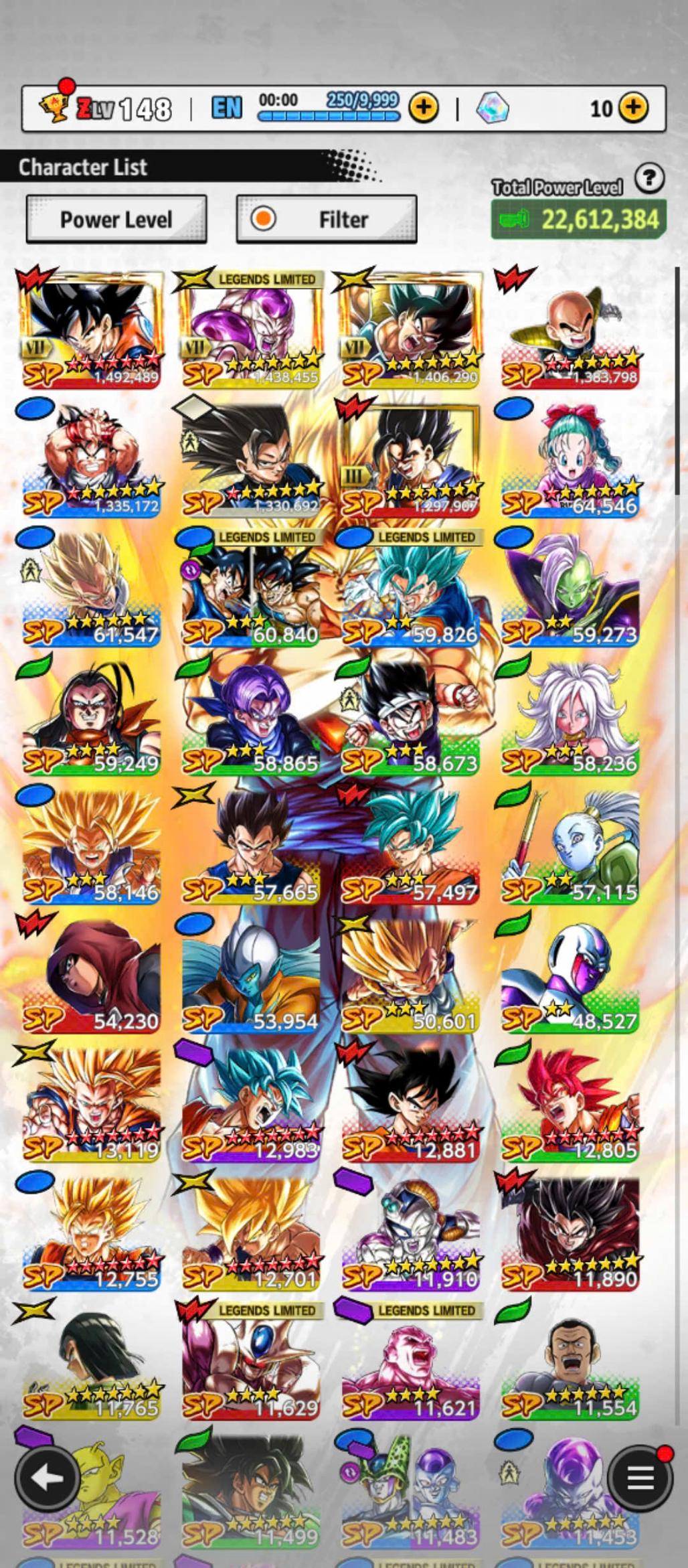This screenshot has height=1568, width=688.
Task: Open the hamburger menu button
Action: click(640, 1478)
